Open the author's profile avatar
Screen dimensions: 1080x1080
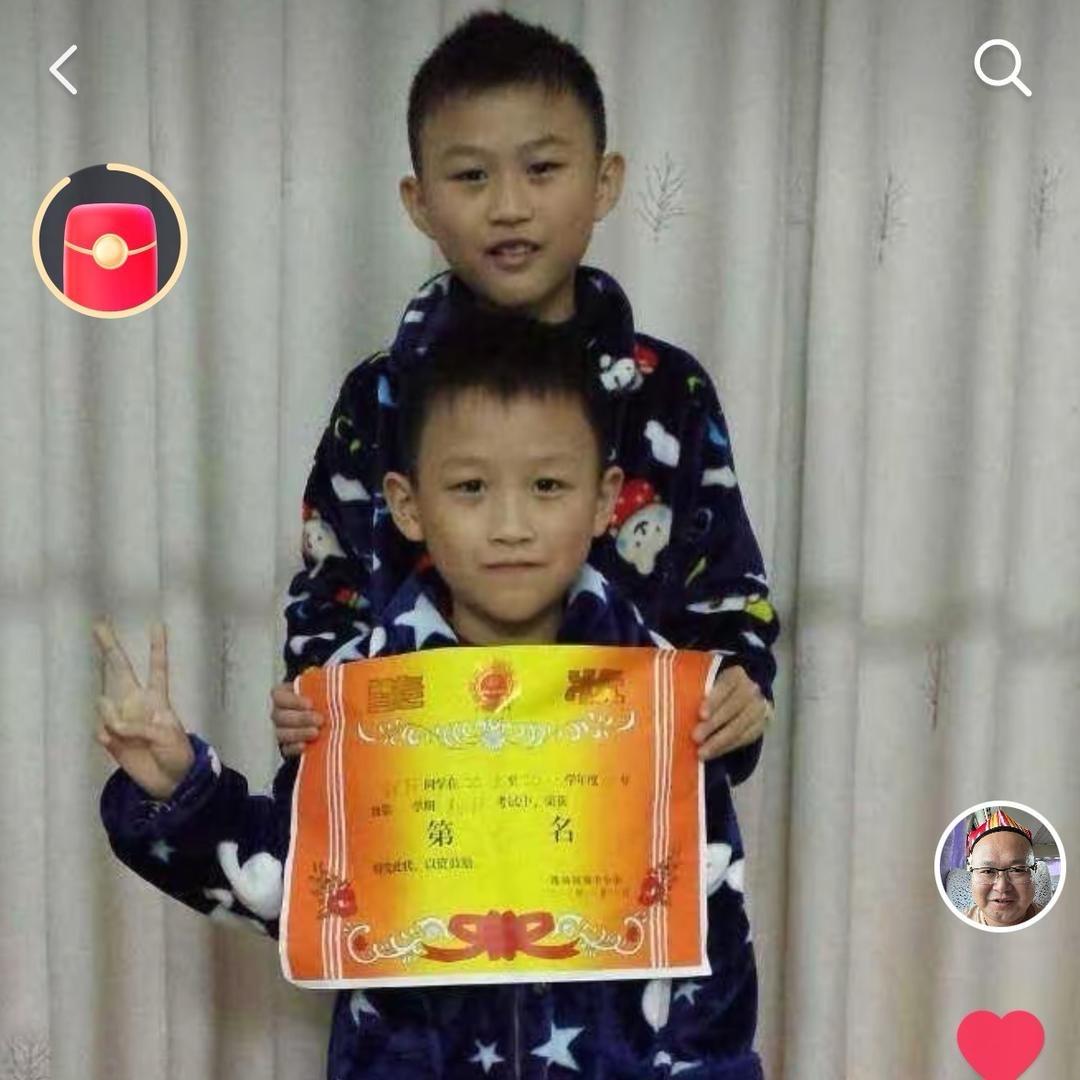1000,866
